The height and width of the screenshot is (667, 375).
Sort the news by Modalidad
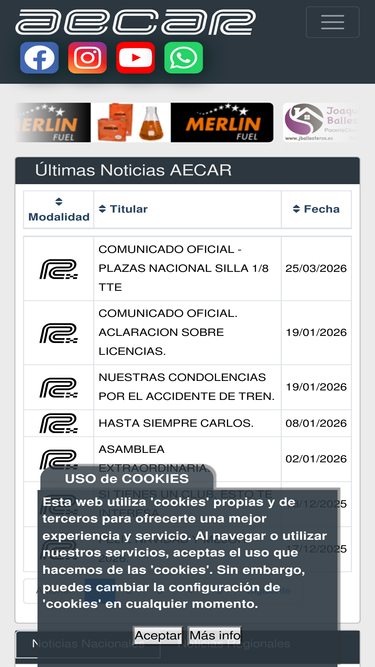click(59, 210)
